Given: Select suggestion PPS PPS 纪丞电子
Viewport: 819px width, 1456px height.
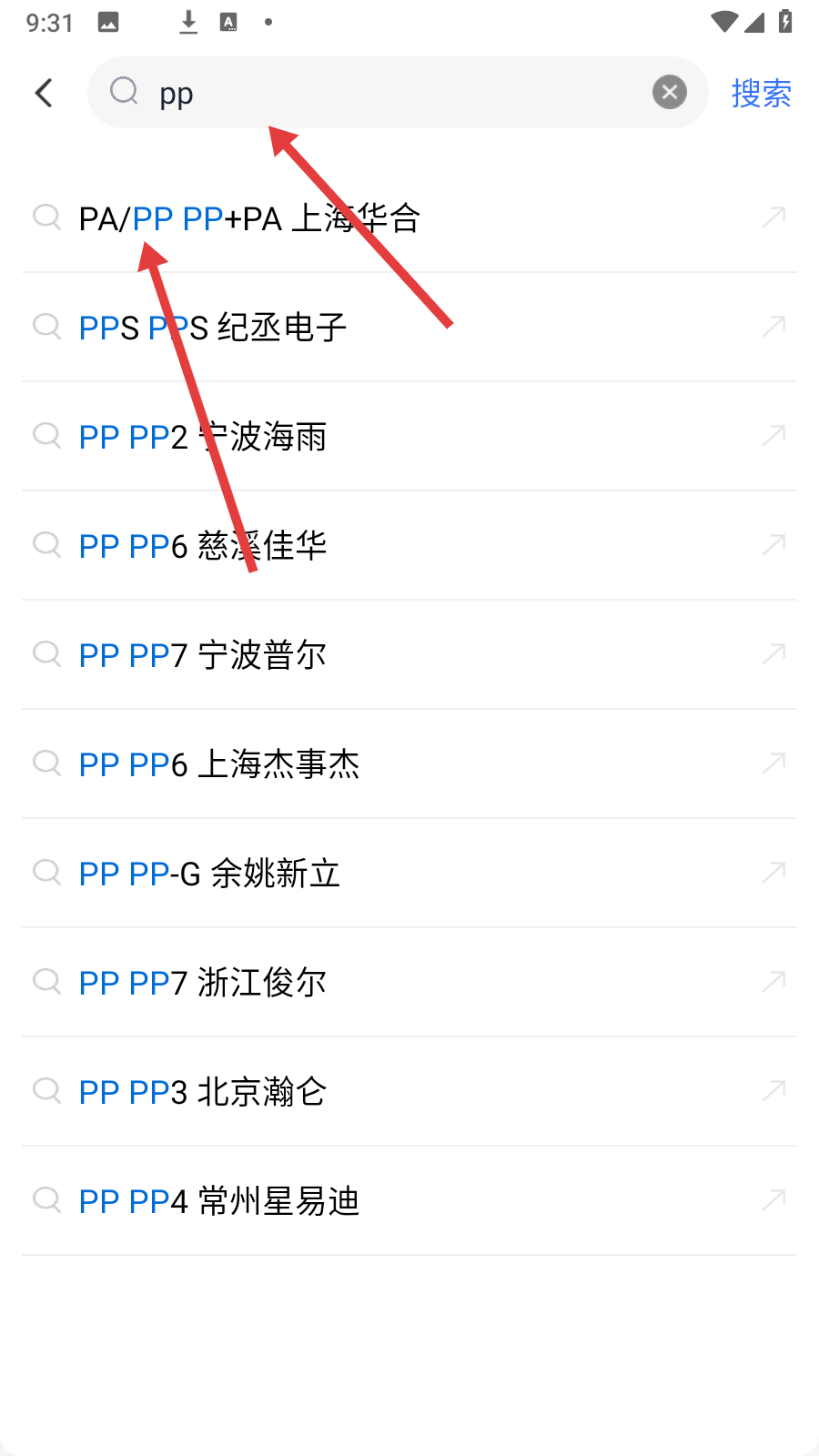Looking at the screenshot, I should coord(213,328).
